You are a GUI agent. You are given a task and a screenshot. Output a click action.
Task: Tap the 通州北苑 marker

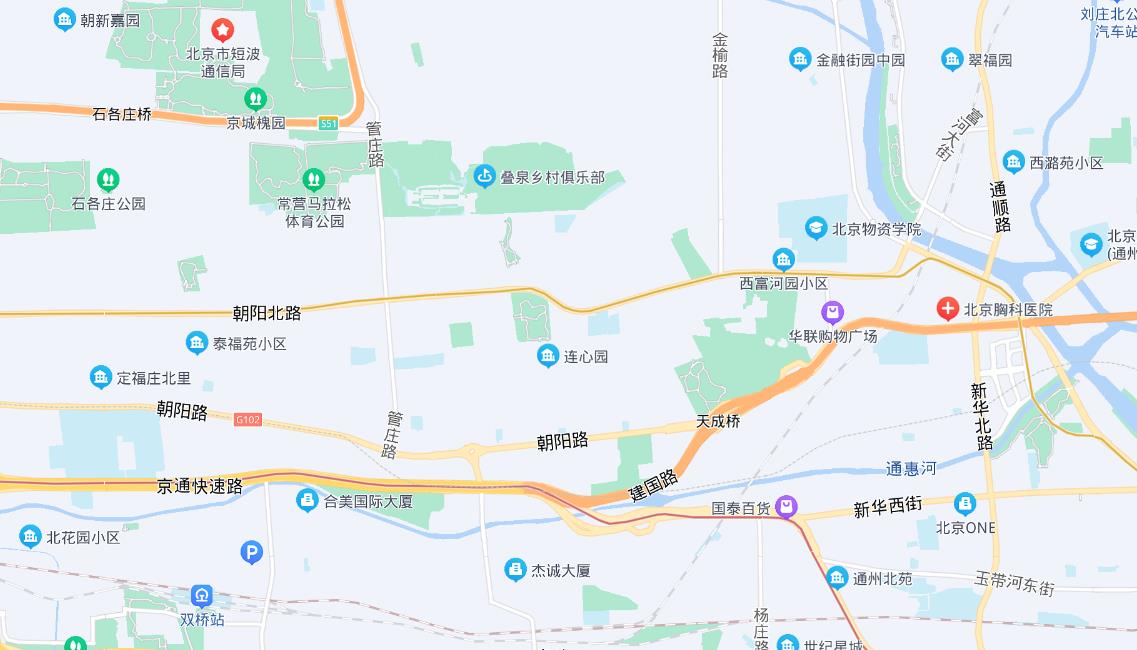point(837,578)
